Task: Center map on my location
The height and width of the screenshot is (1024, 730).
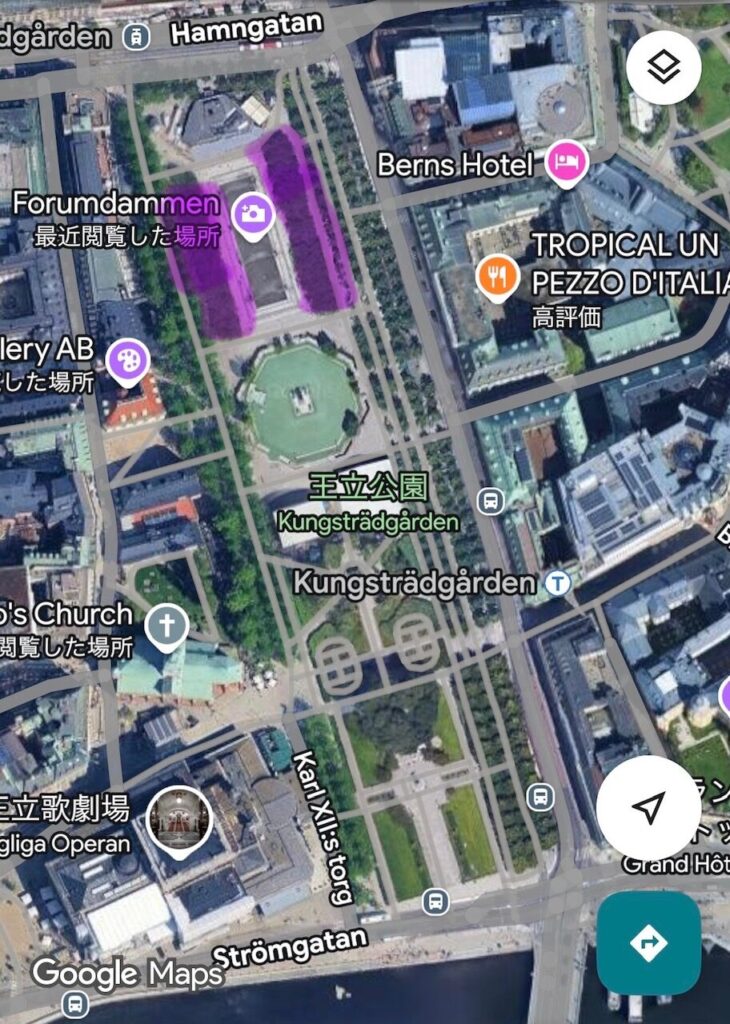Action: 649,808
